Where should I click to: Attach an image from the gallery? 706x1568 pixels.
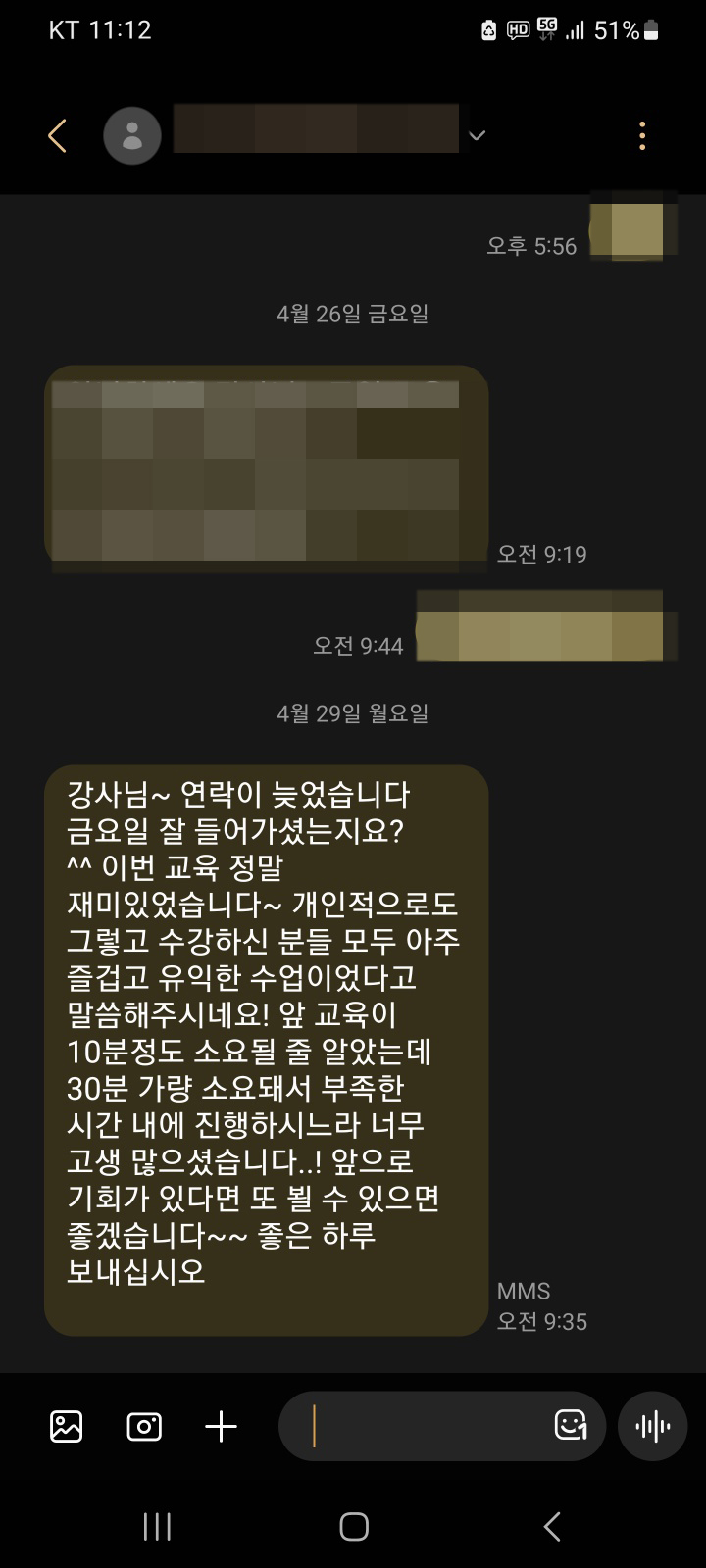[67, 1426]
